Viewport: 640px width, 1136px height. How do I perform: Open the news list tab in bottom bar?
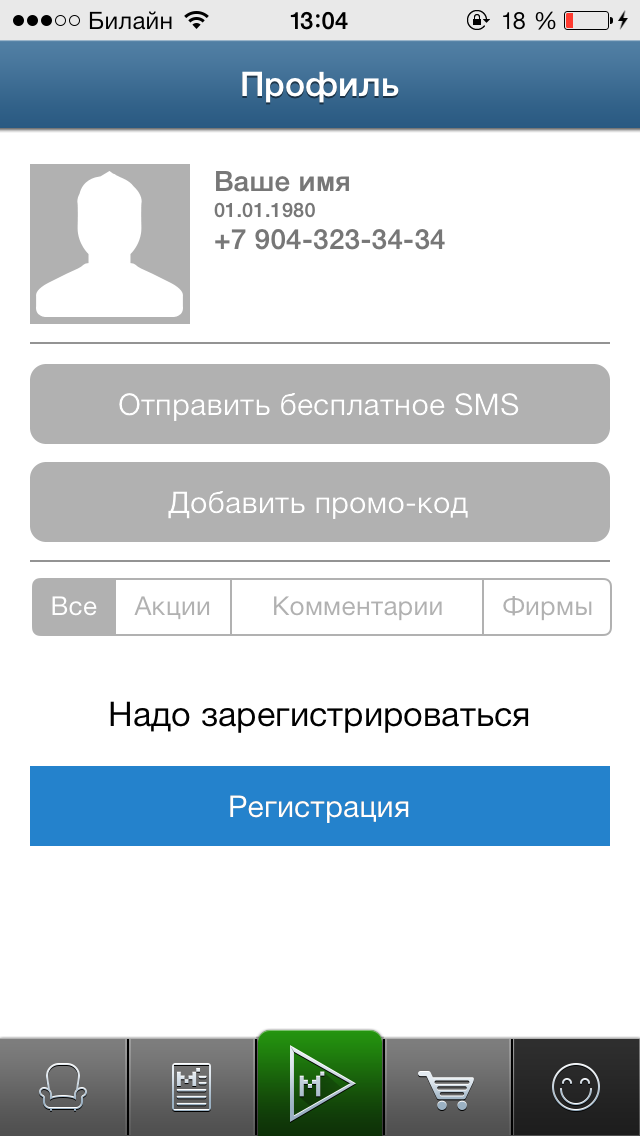pos(192,1087)
